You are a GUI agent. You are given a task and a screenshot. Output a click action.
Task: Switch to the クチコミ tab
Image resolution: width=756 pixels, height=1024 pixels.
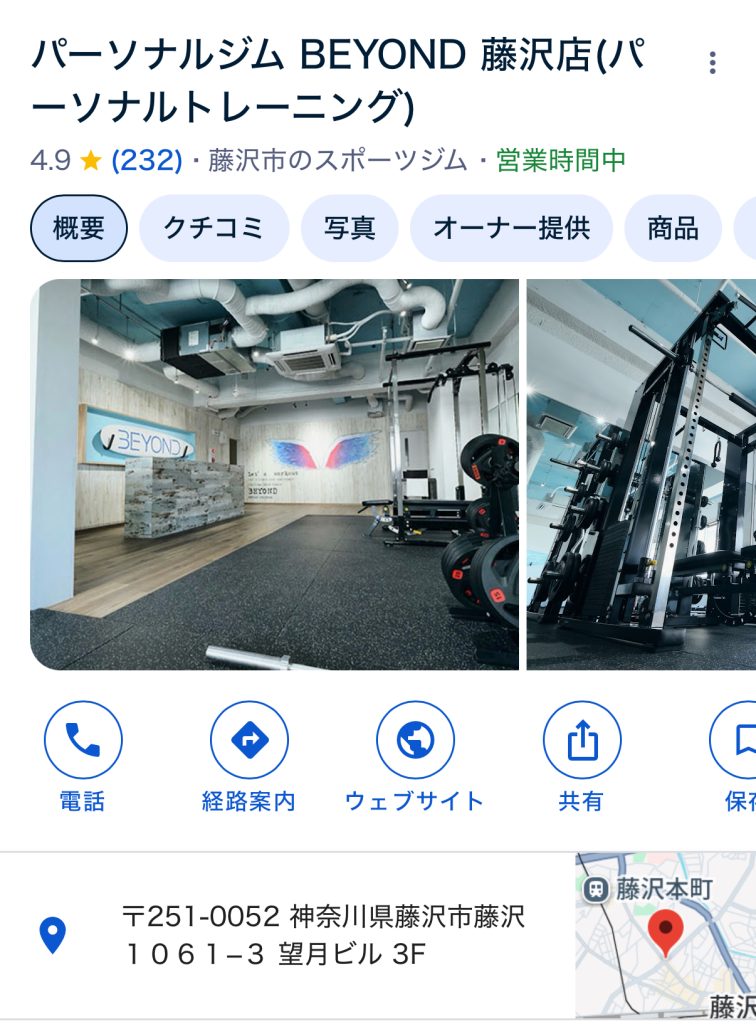[x=213, y=228]
